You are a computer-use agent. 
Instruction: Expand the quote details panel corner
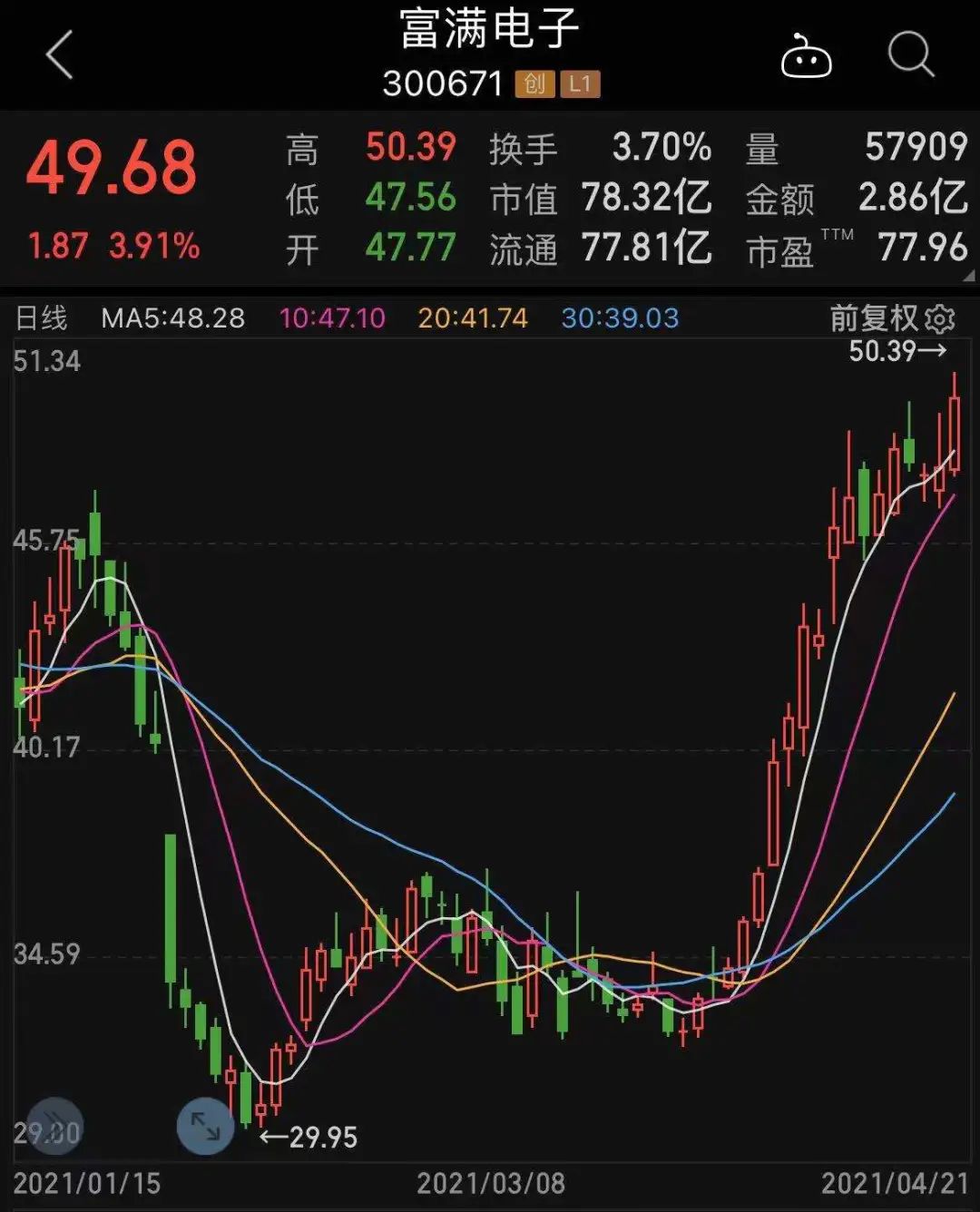pyautogui.click(x=968, y=277)
